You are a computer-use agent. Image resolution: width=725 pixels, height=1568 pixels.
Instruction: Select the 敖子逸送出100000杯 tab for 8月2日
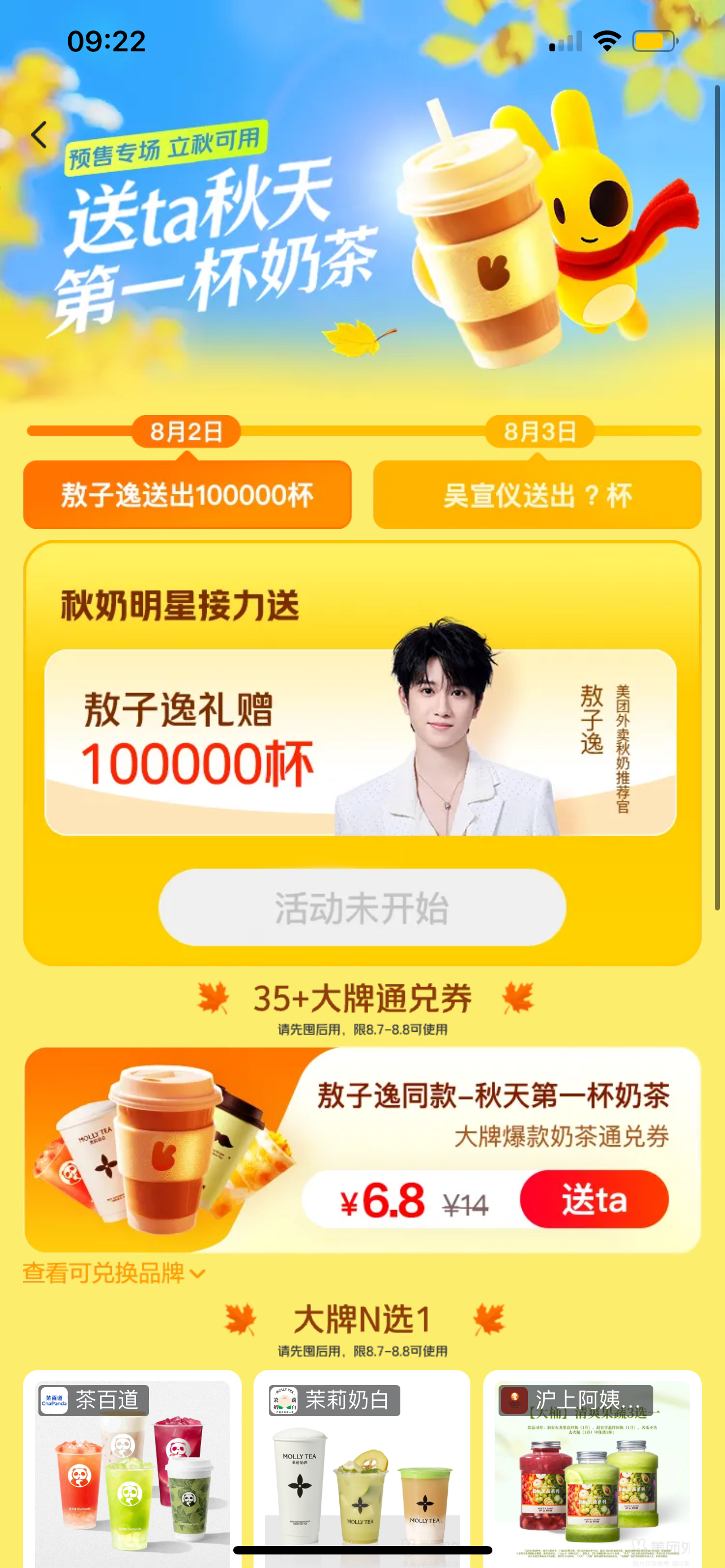point(187,494)
